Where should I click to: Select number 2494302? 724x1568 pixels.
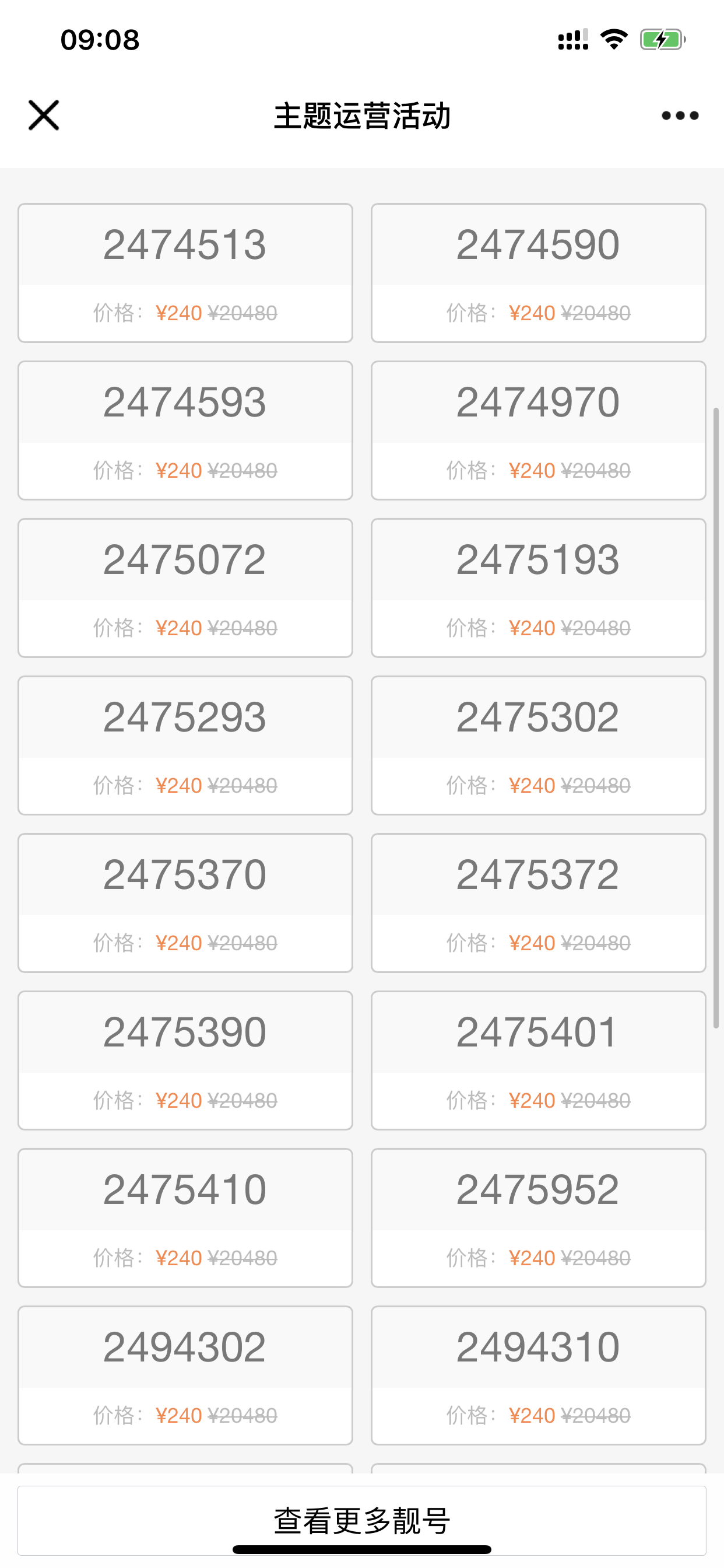point(185,1376)
